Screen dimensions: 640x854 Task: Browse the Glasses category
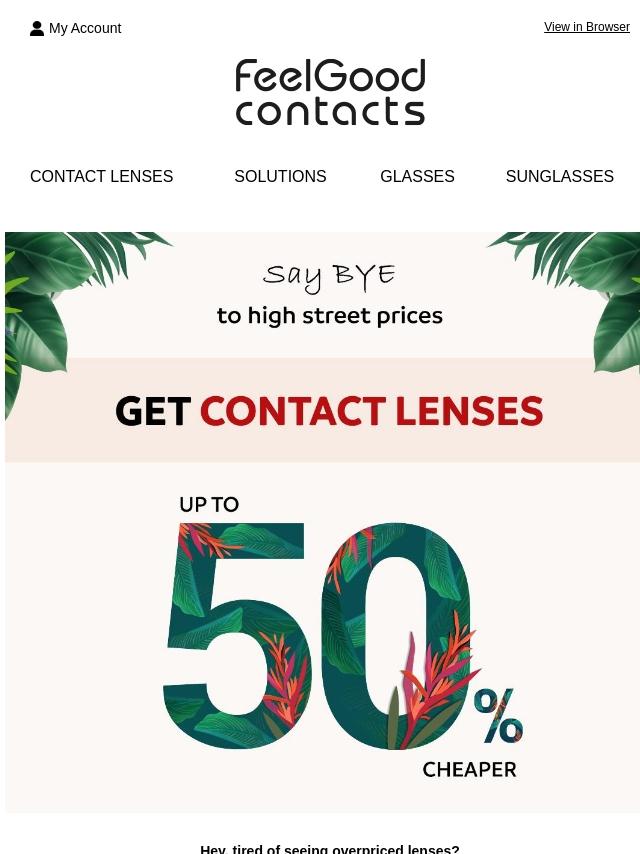(417, 176)
